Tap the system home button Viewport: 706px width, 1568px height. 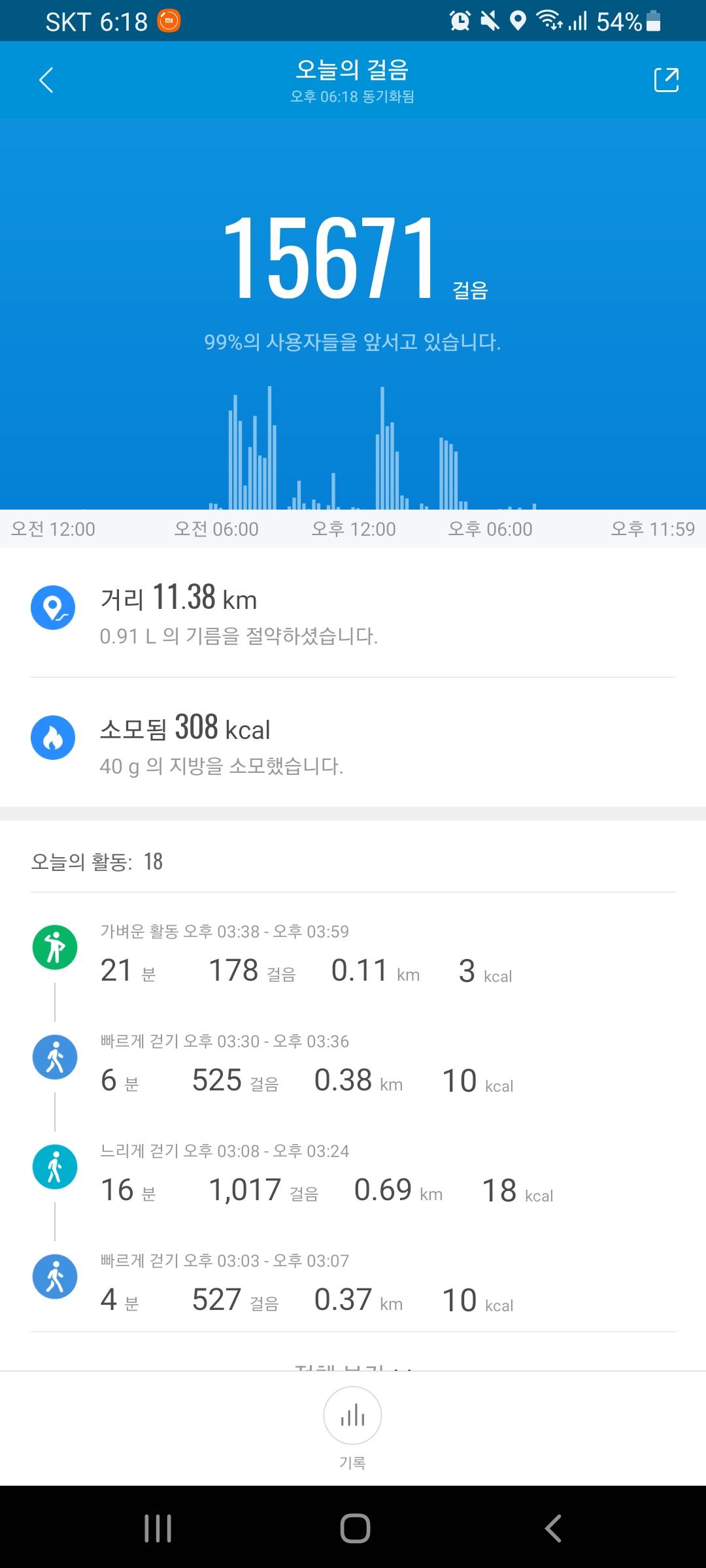point(355,1528)
